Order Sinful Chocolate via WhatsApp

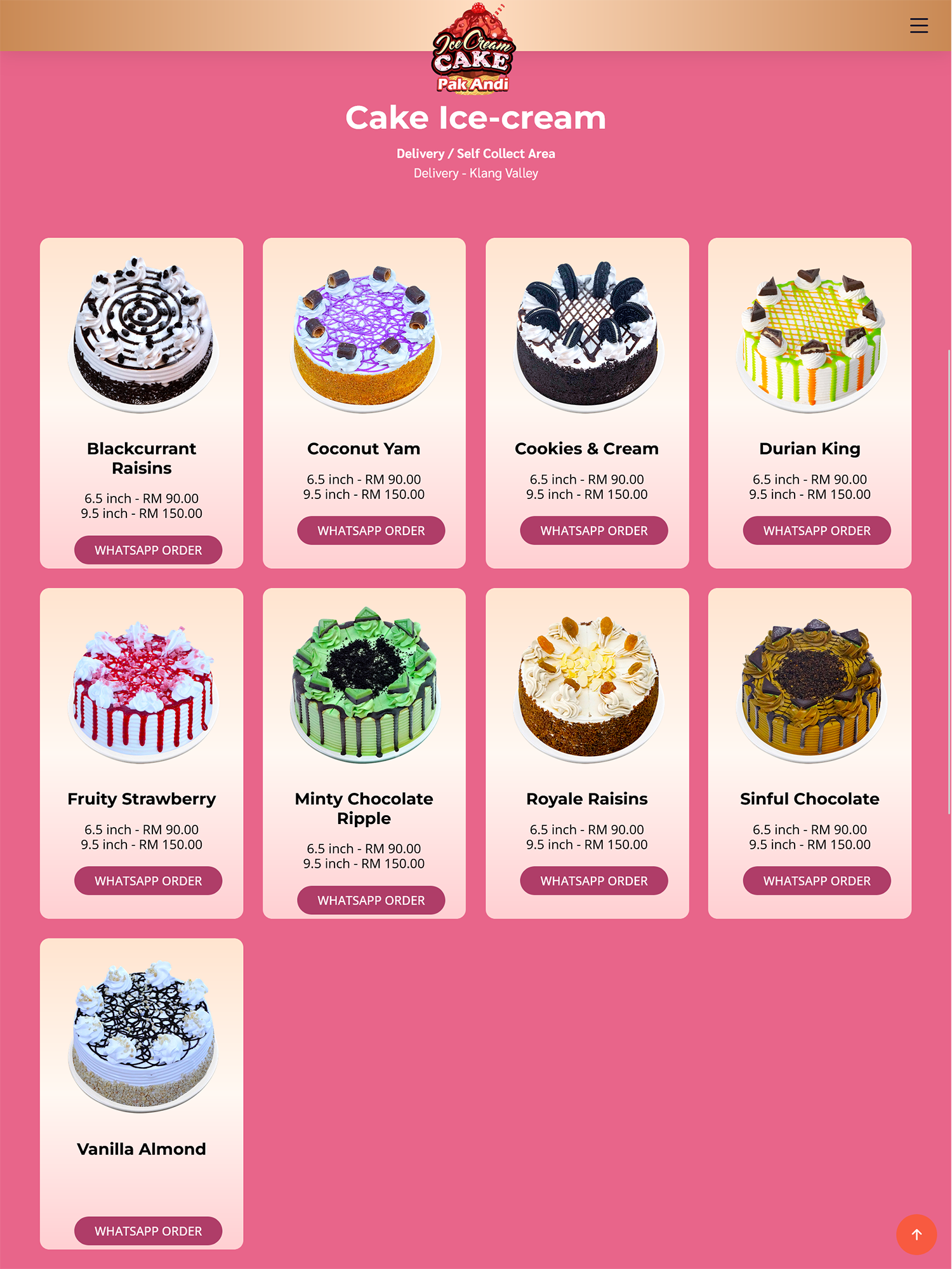pyautogui.click(x=816, y=880)
